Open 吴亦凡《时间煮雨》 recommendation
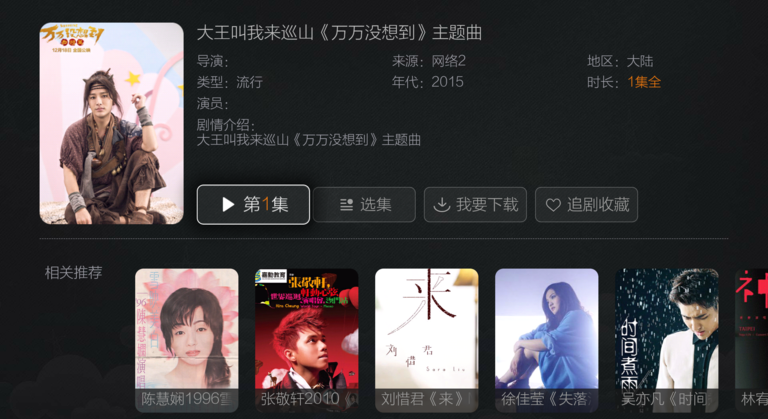This screenshot has height=419, width=768. pos(667,339)
